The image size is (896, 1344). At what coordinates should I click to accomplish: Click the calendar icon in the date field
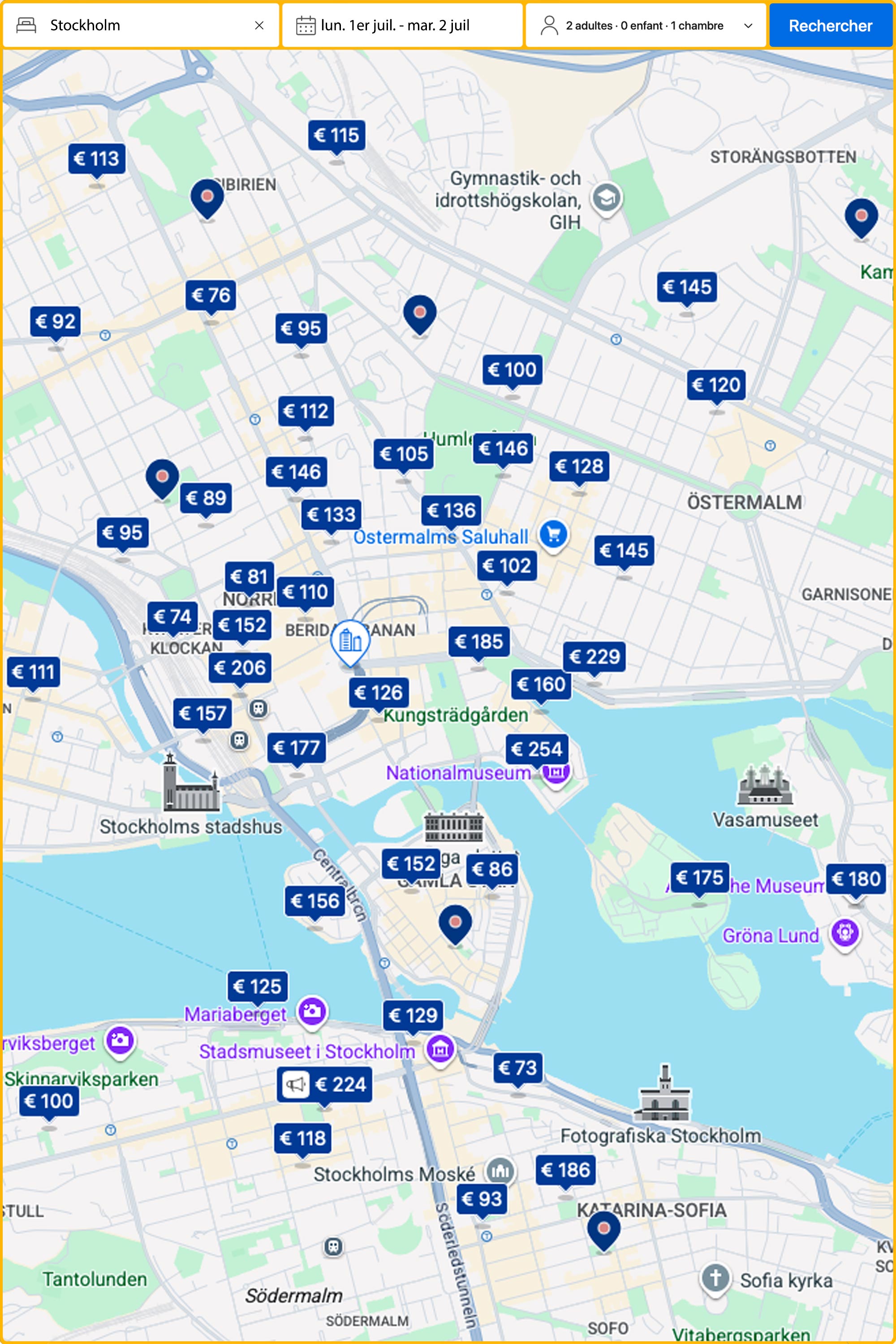click(307, 25)
